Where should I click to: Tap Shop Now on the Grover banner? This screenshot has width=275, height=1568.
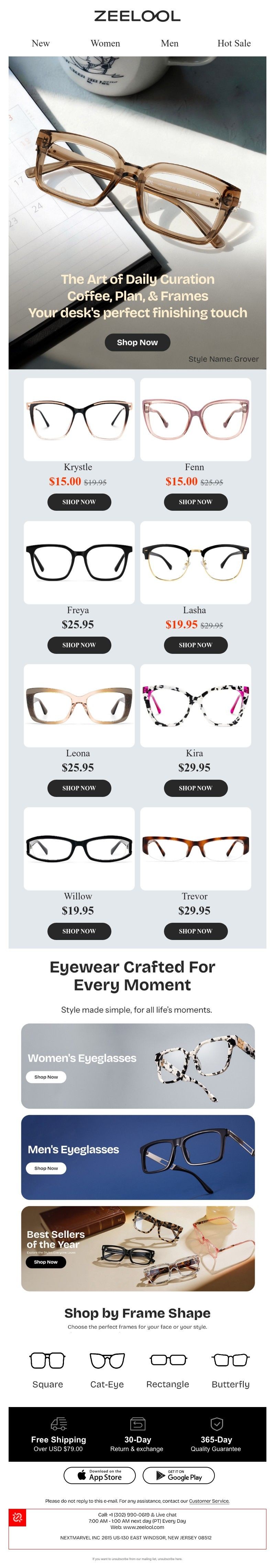tap(137, 342)
